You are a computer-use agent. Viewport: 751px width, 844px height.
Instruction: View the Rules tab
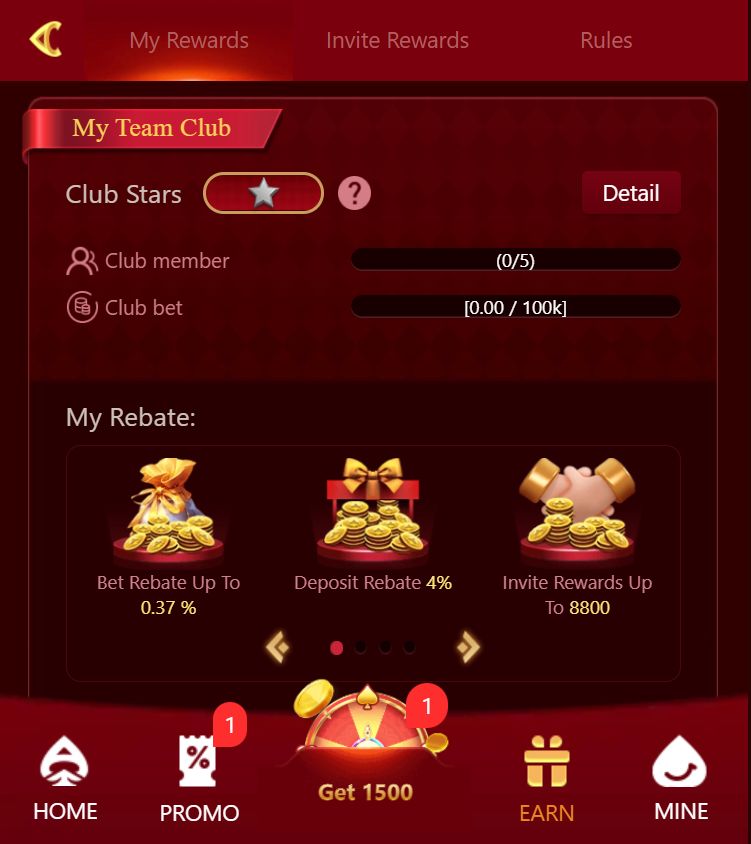606,40
